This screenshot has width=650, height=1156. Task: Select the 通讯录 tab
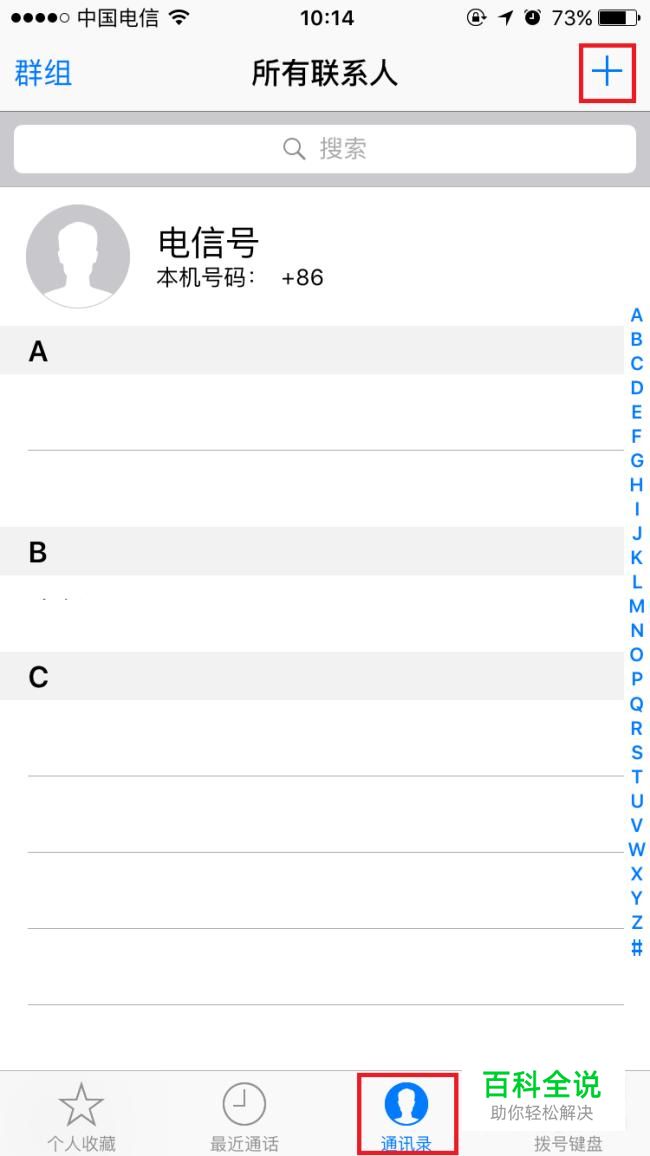click(406, 1116)
